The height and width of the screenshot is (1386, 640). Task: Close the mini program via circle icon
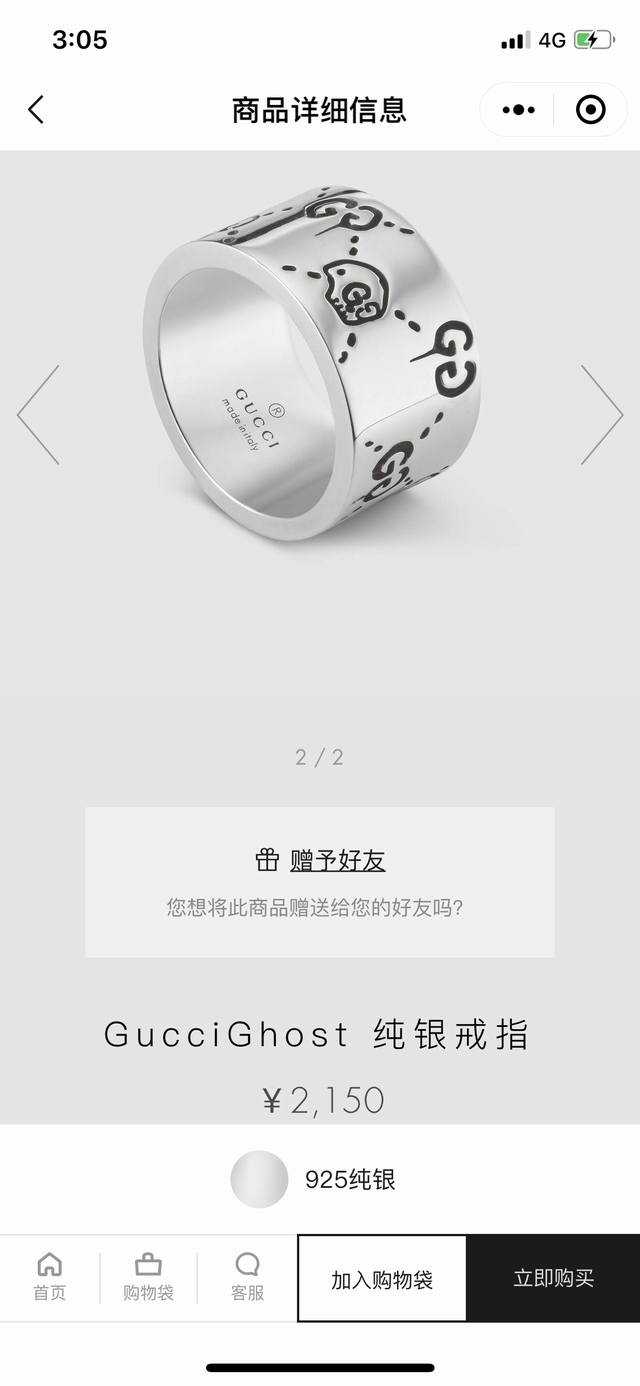point(591,110)
